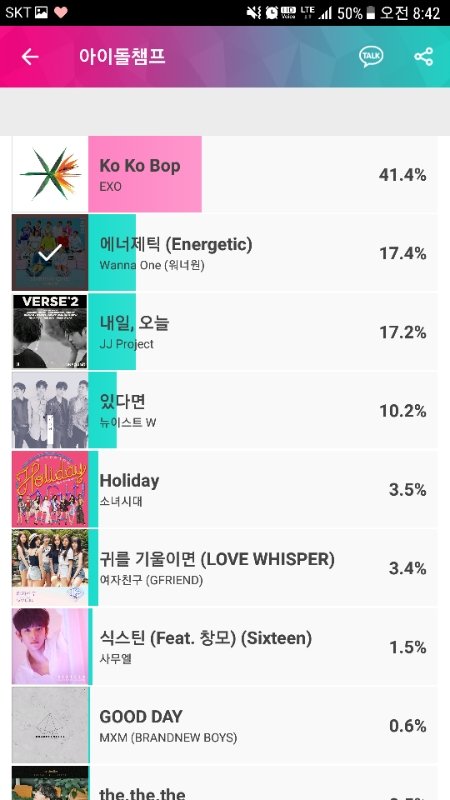Select 있다면 by 뉴이스트 W
Viewport: 450px width, 800px height.
coord(224,410)
